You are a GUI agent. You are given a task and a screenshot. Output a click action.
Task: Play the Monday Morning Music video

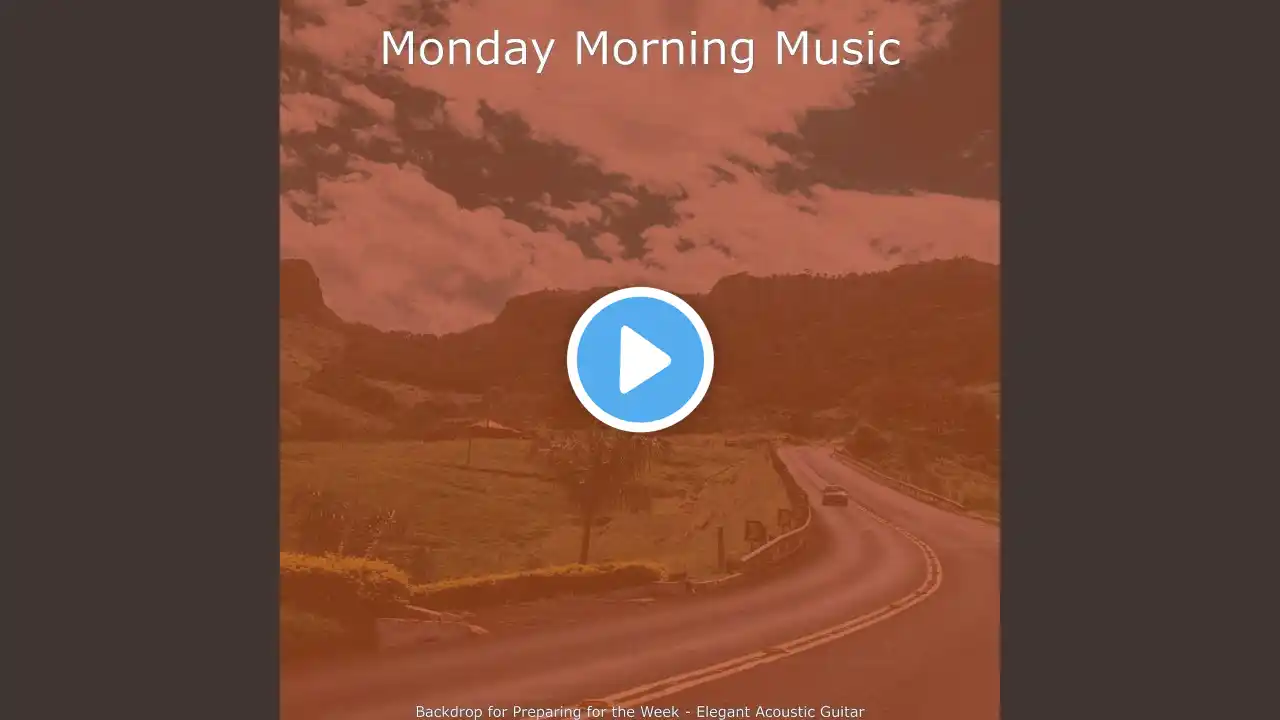640,360
